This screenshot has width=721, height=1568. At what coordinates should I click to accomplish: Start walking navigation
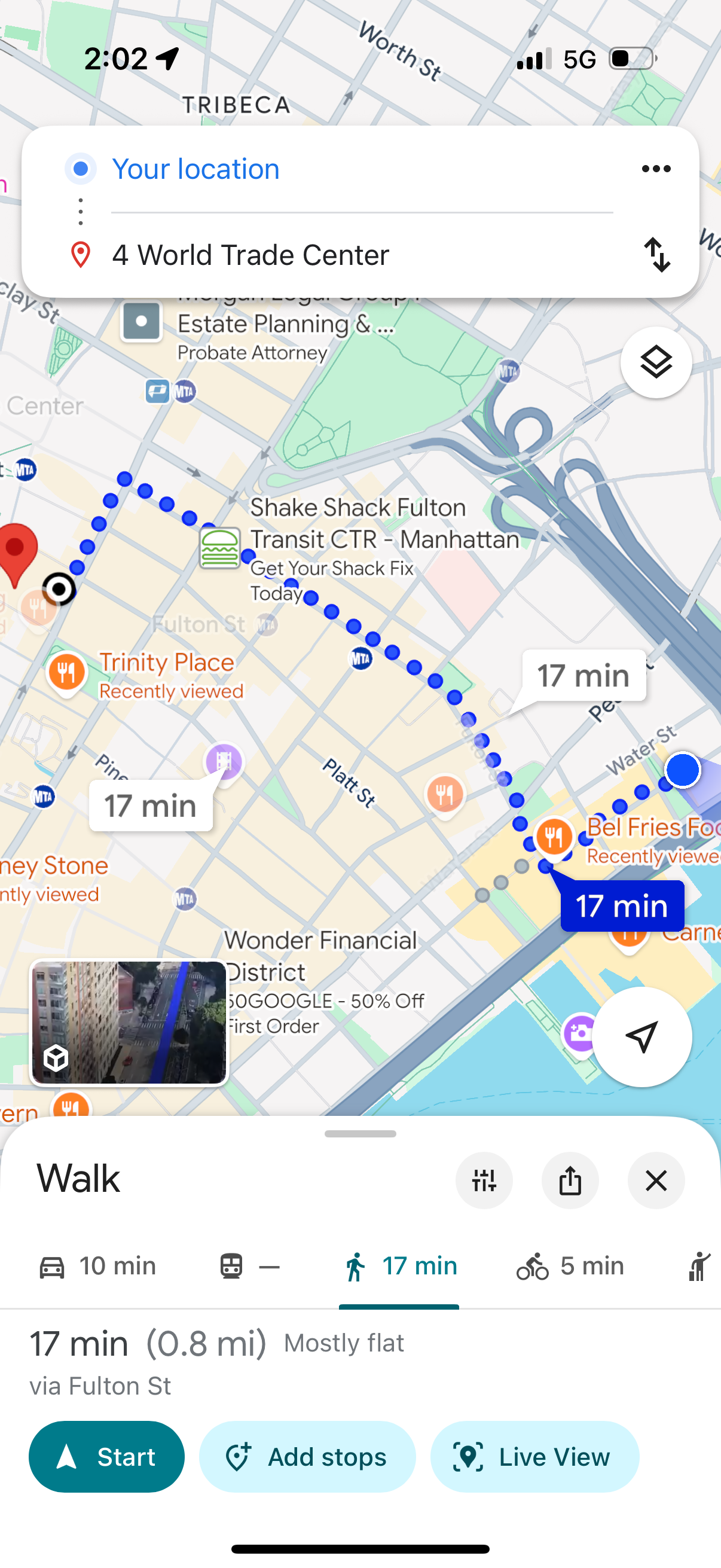[106, 1456]
